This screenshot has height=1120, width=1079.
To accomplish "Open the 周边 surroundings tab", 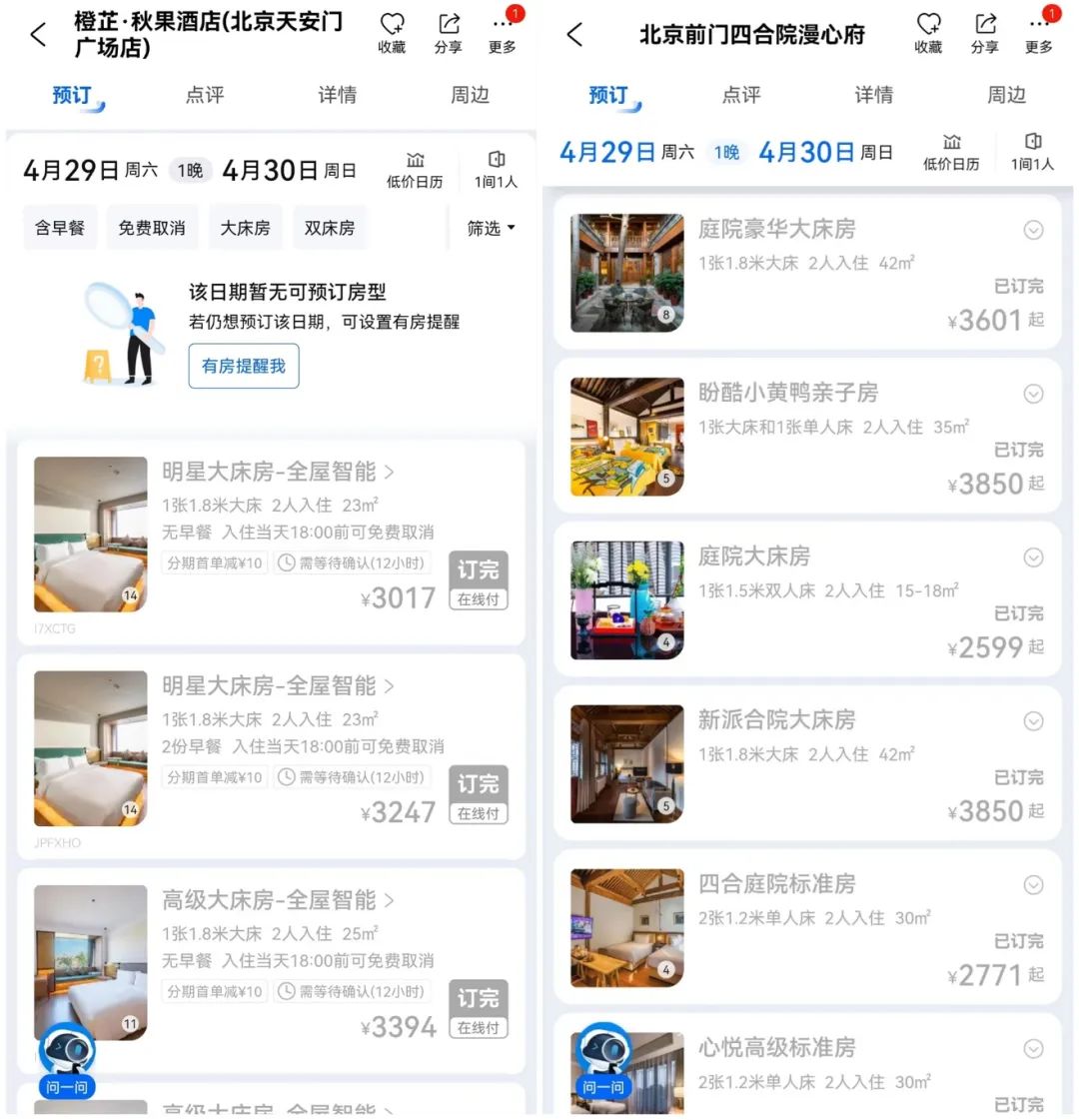I will (469, 95).
